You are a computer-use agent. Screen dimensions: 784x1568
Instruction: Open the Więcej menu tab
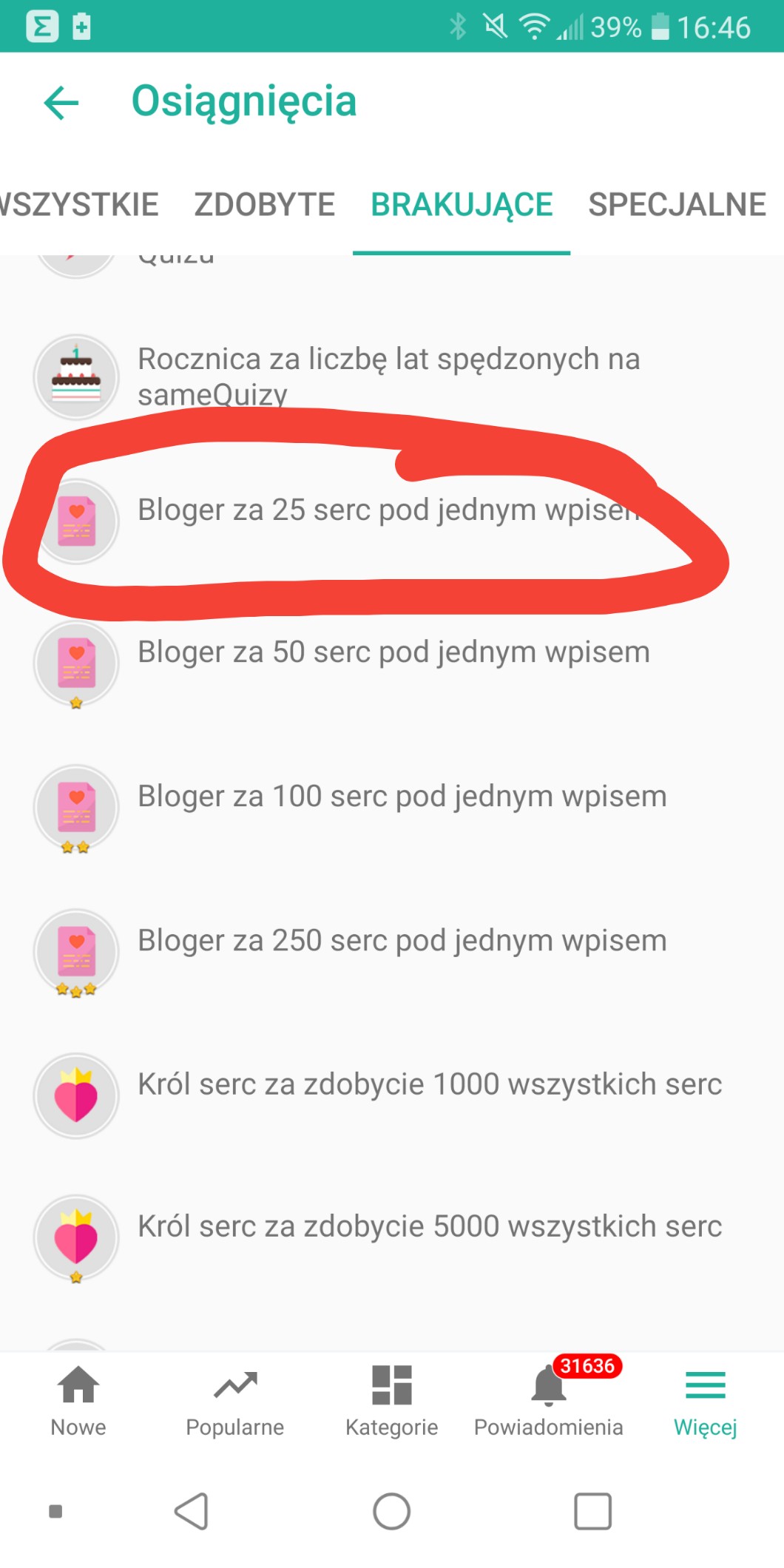coord(706,1399)
